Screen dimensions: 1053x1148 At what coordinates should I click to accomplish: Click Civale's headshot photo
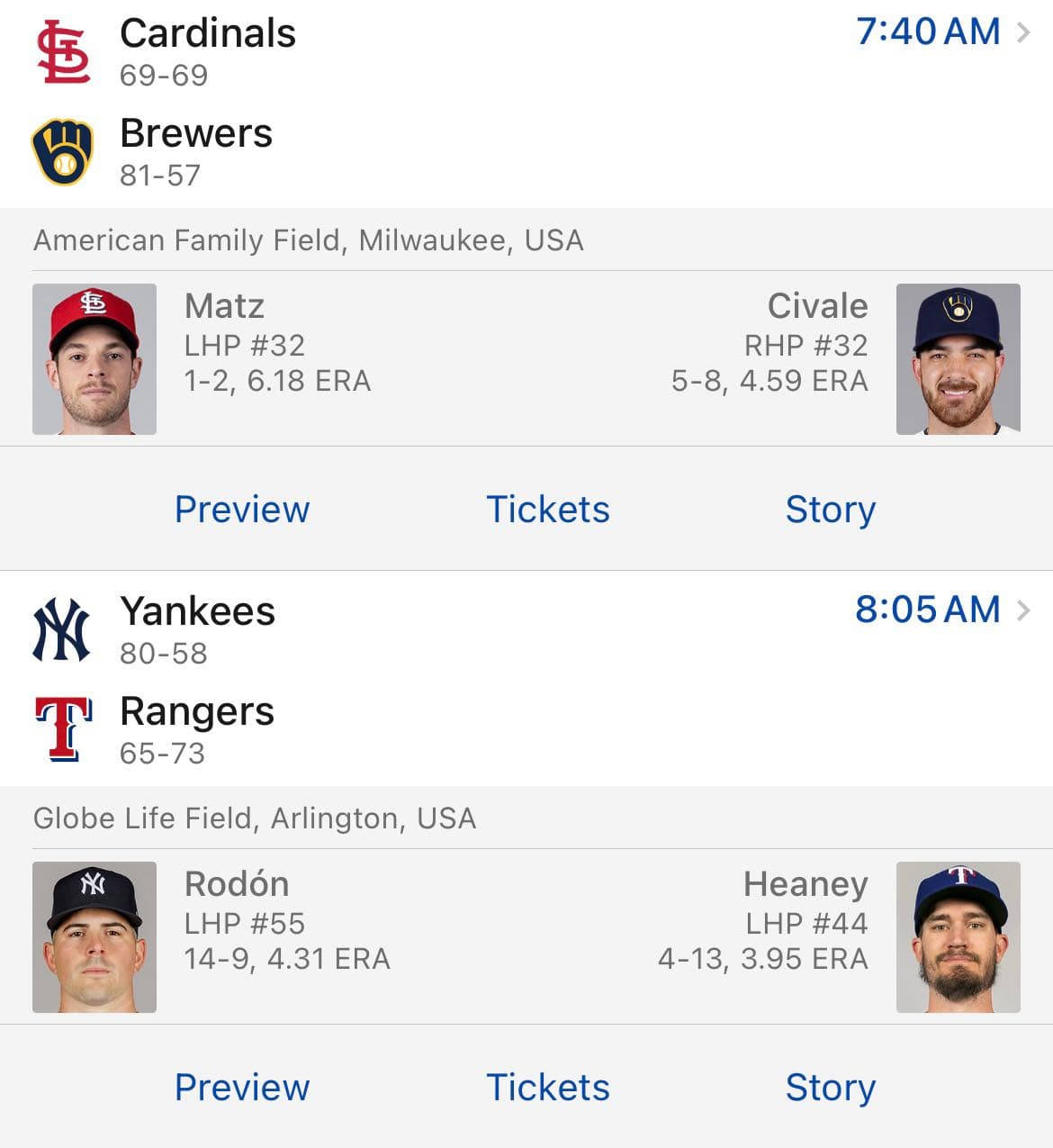tap(958, 358)
